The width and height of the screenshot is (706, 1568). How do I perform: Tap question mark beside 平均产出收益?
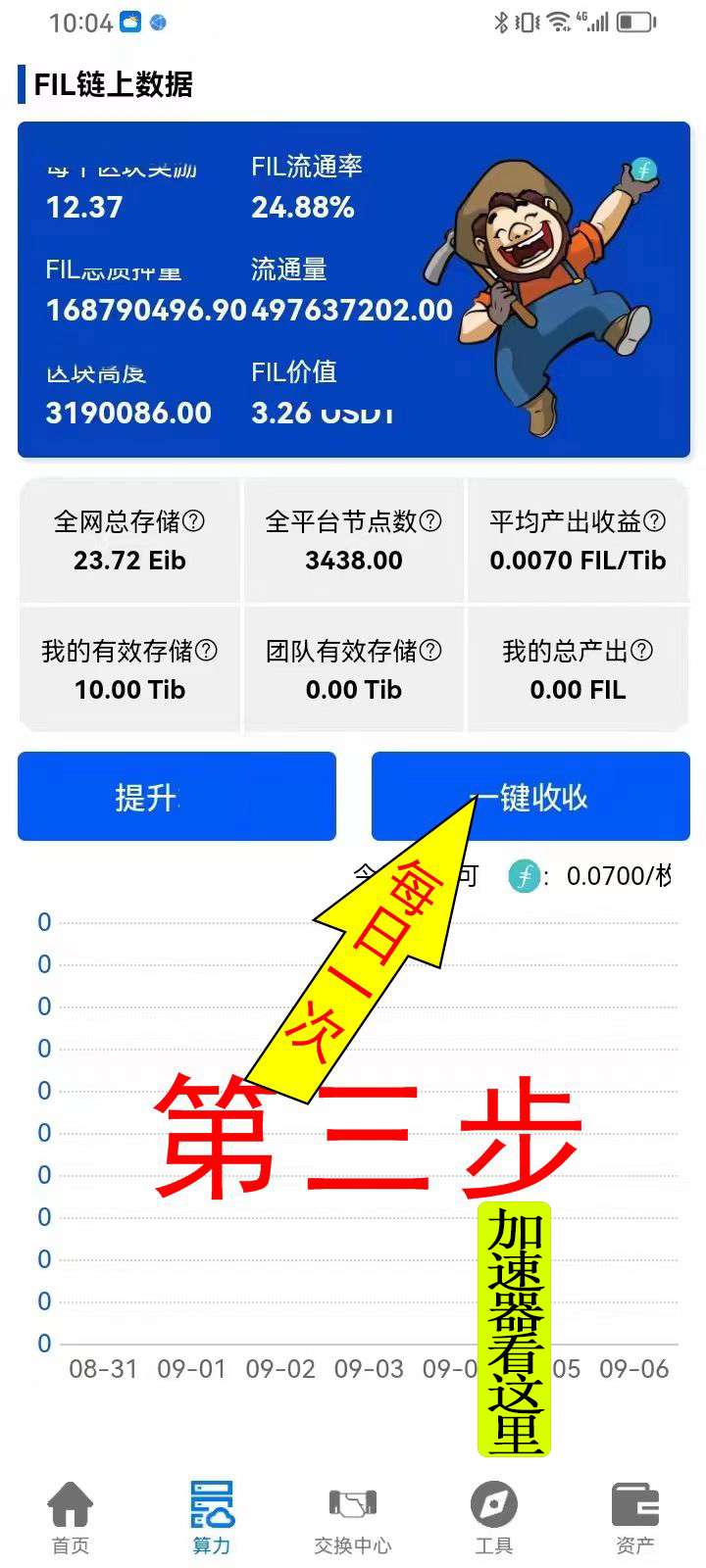654,521
